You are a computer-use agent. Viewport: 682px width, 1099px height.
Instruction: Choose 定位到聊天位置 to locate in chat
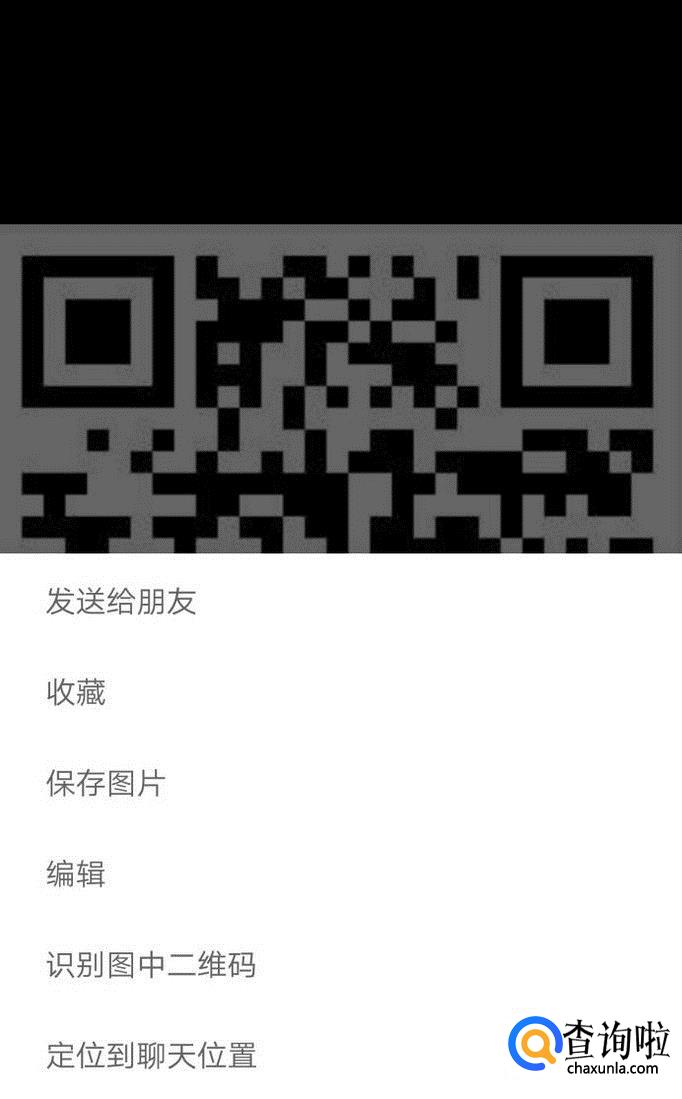(x=341, y=1055)
